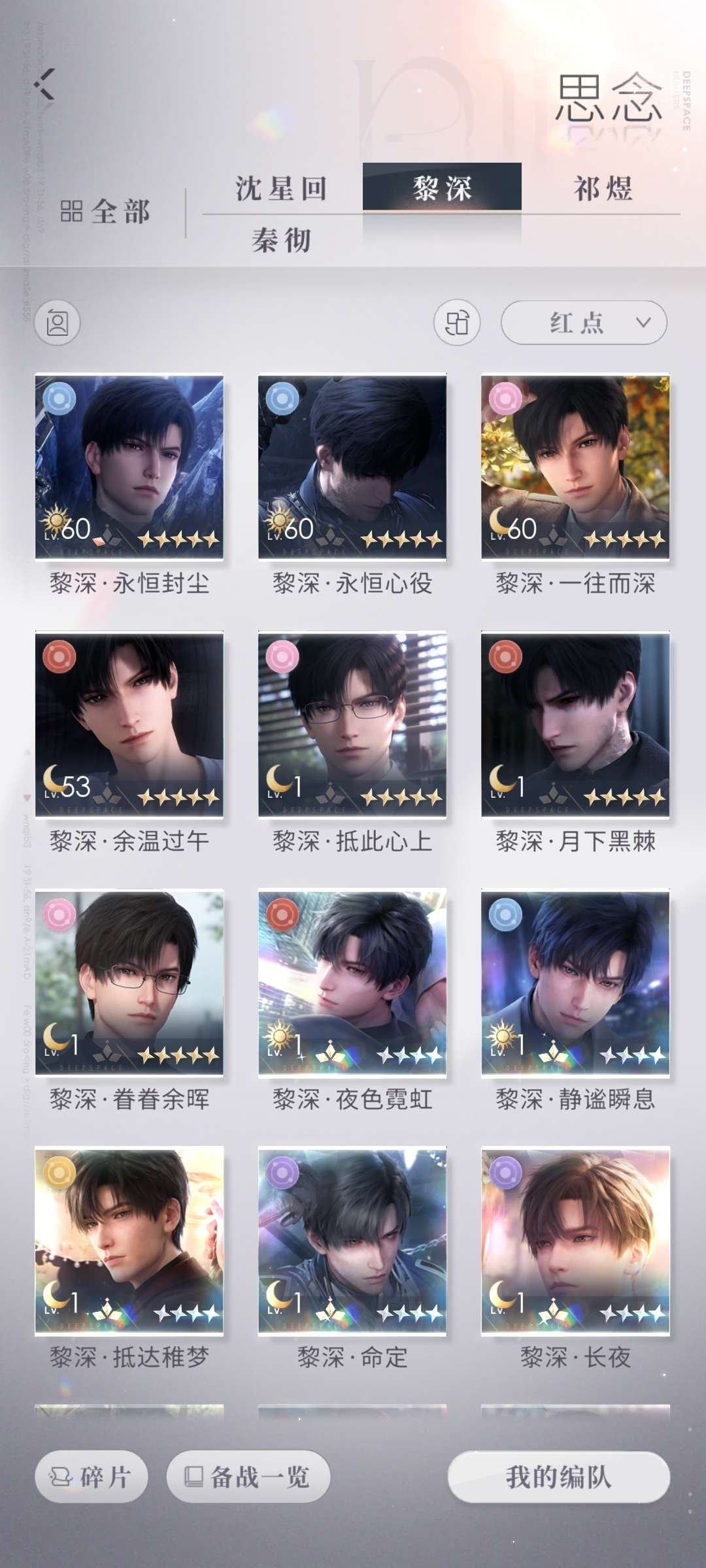Viewport: 706px width, 1568px height.
Task: Click the card view switch icon near 红点
Action: [458, 323]
